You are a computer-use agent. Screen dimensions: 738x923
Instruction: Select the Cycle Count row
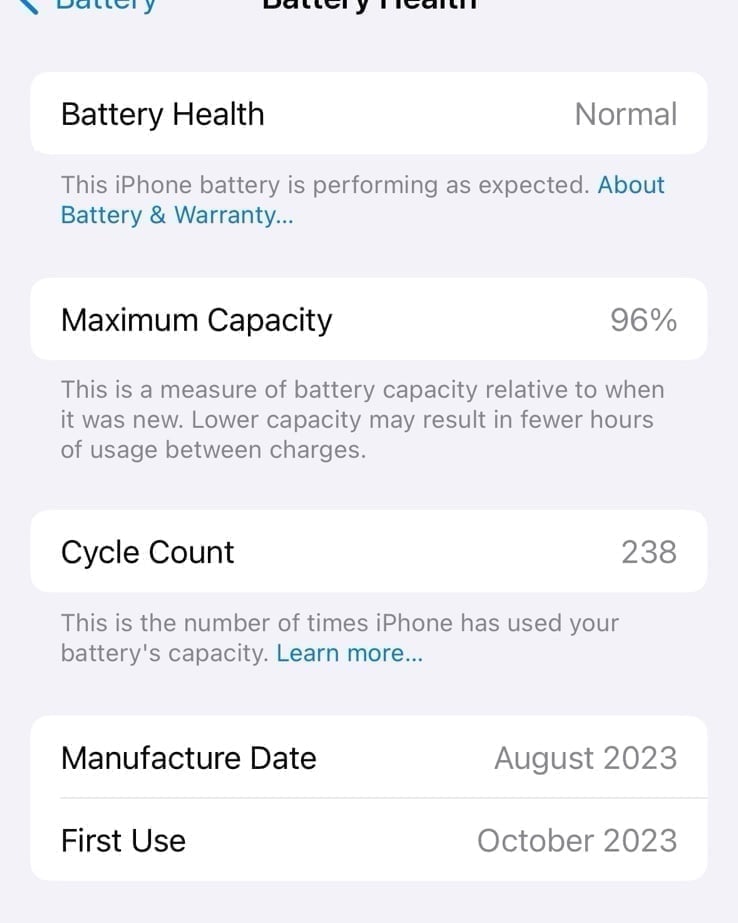pos(369,551)
